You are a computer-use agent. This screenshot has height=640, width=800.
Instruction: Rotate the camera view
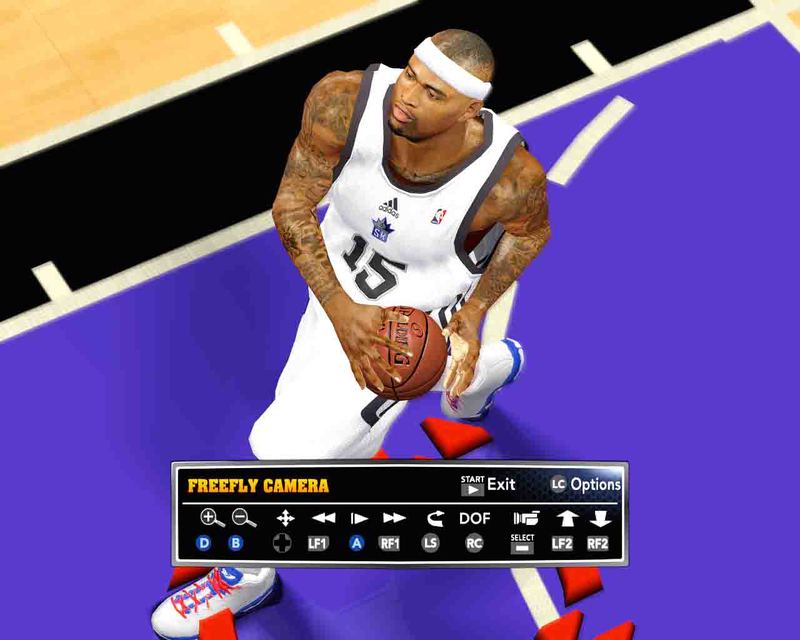(433, 518)
